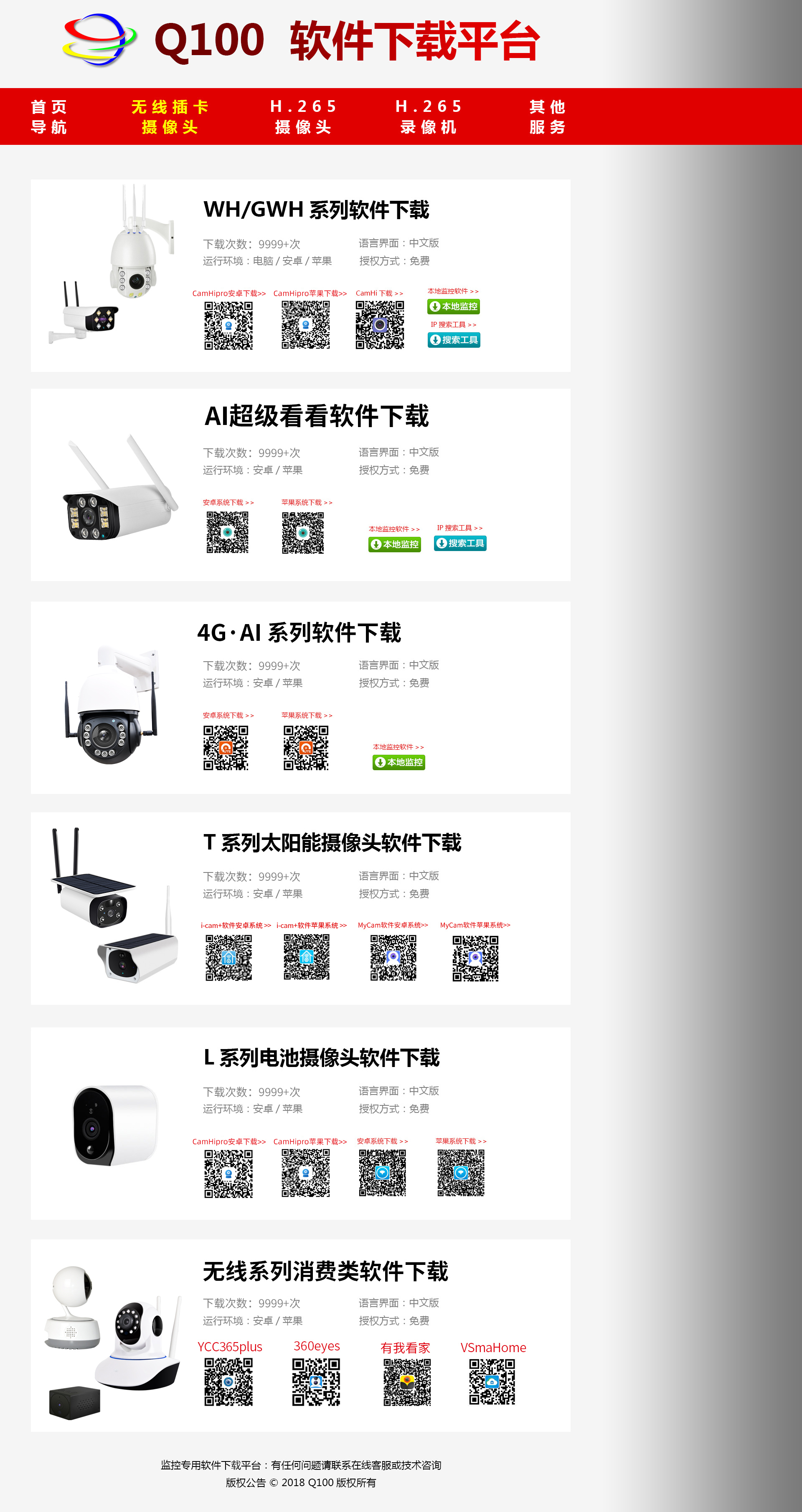
Task: Open CamHi 下载 link in WH/GWH section
Action: (x=379, y=293)
